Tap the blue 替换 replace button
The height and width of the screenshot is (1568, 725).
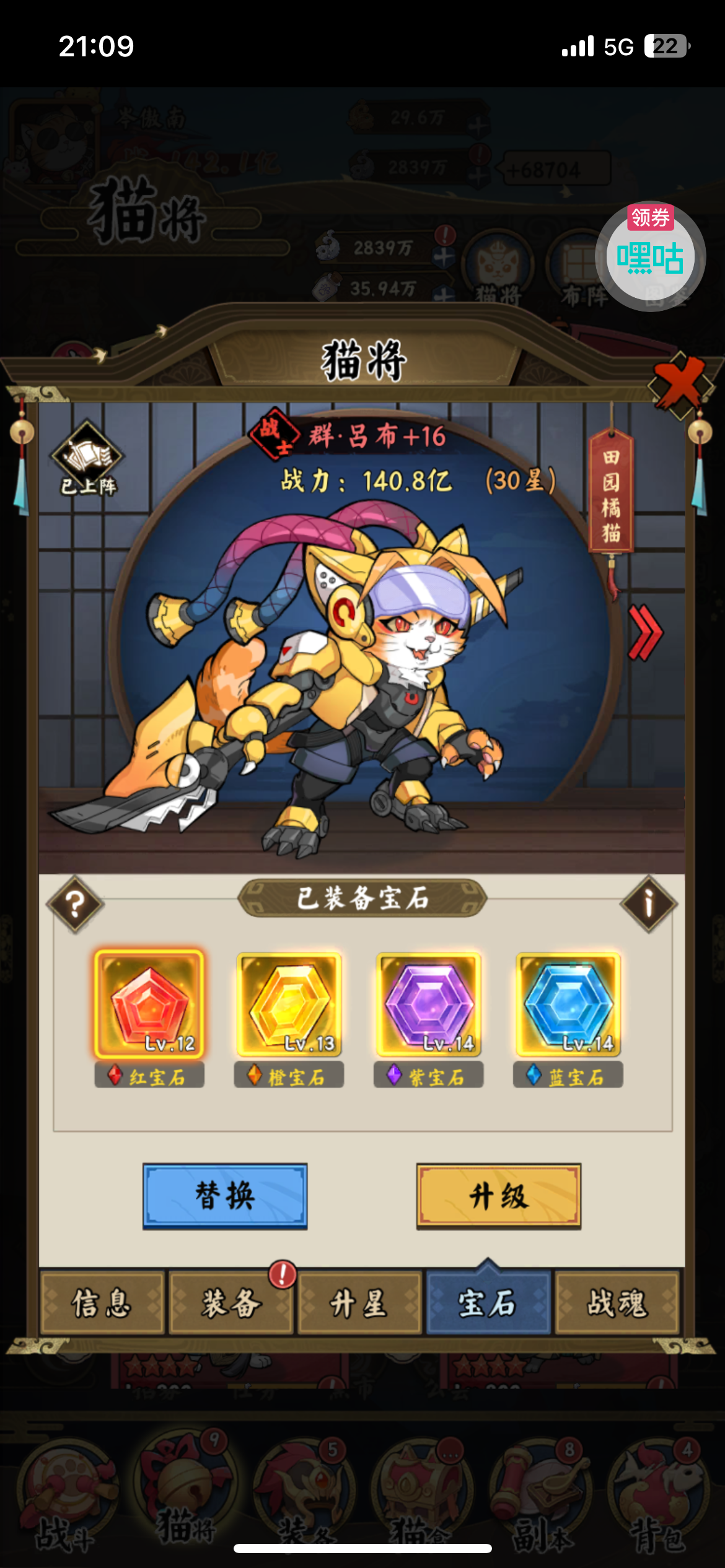[x=225, y=1196]
